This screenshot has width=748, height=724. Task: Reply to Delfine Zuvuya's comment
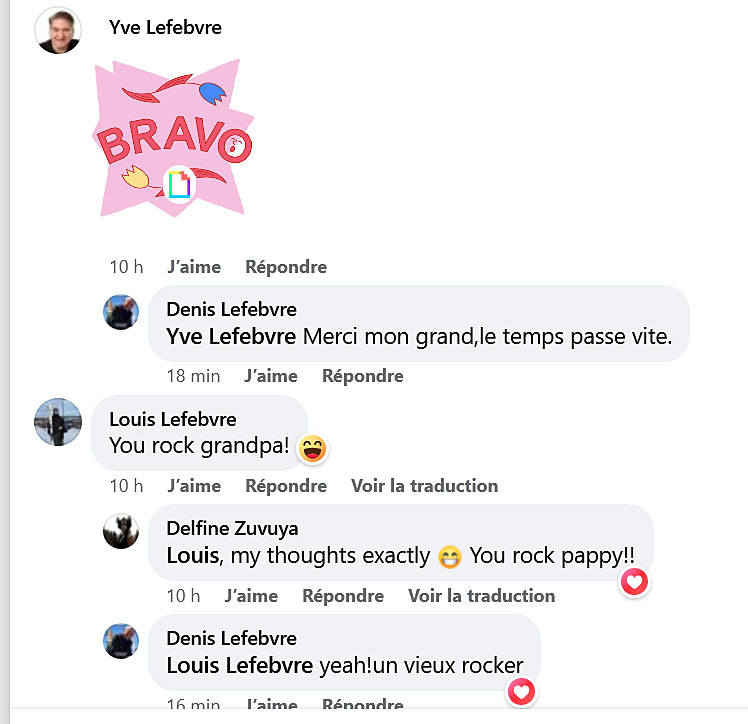(x=342, y=596)
